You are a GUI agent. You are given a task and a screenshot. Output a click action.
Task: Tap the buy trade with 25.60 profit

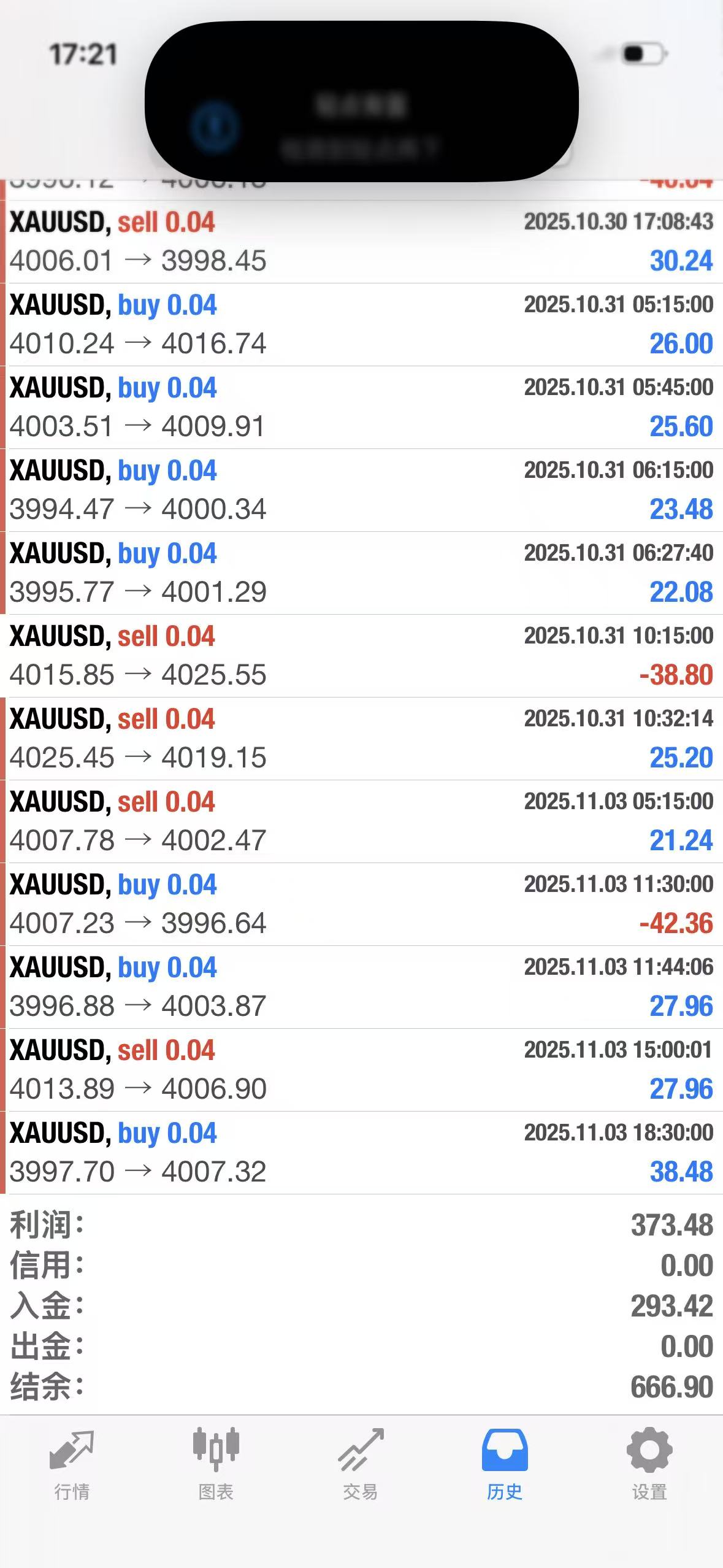click(x=361, y=407)
